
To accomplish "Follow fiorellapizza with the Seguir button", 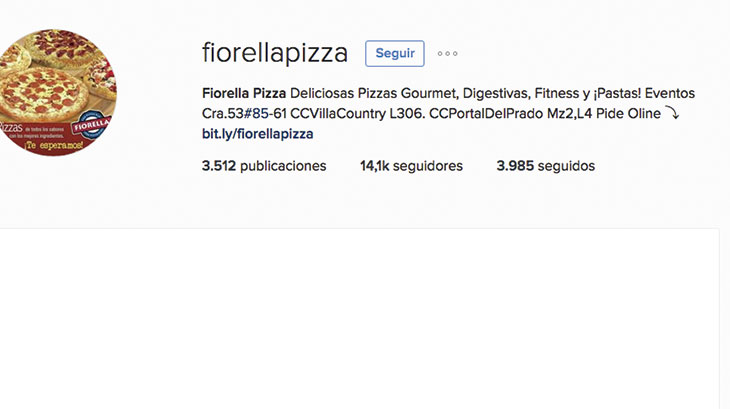I will (394, 54).
